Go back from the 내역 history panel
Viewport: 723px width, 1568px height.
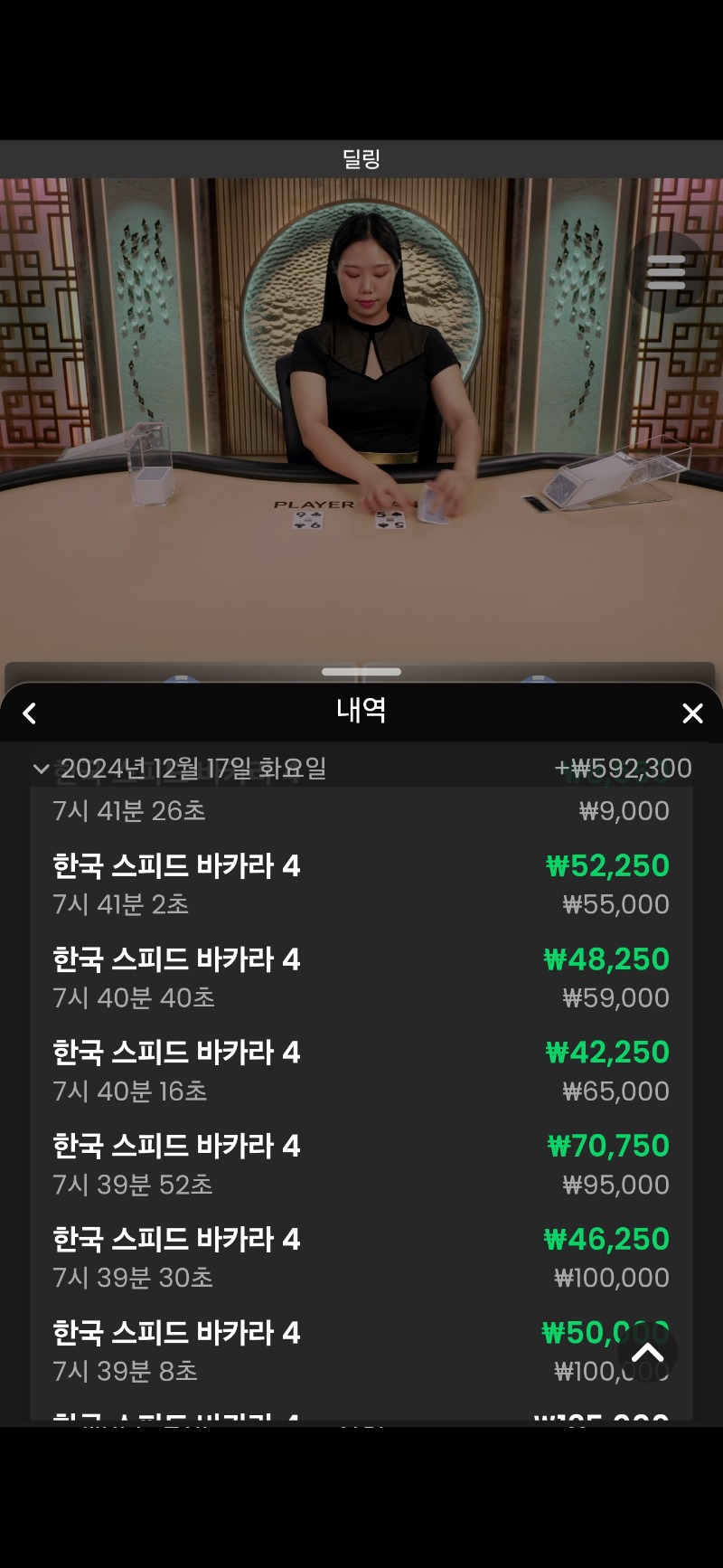tap(30, 713)
